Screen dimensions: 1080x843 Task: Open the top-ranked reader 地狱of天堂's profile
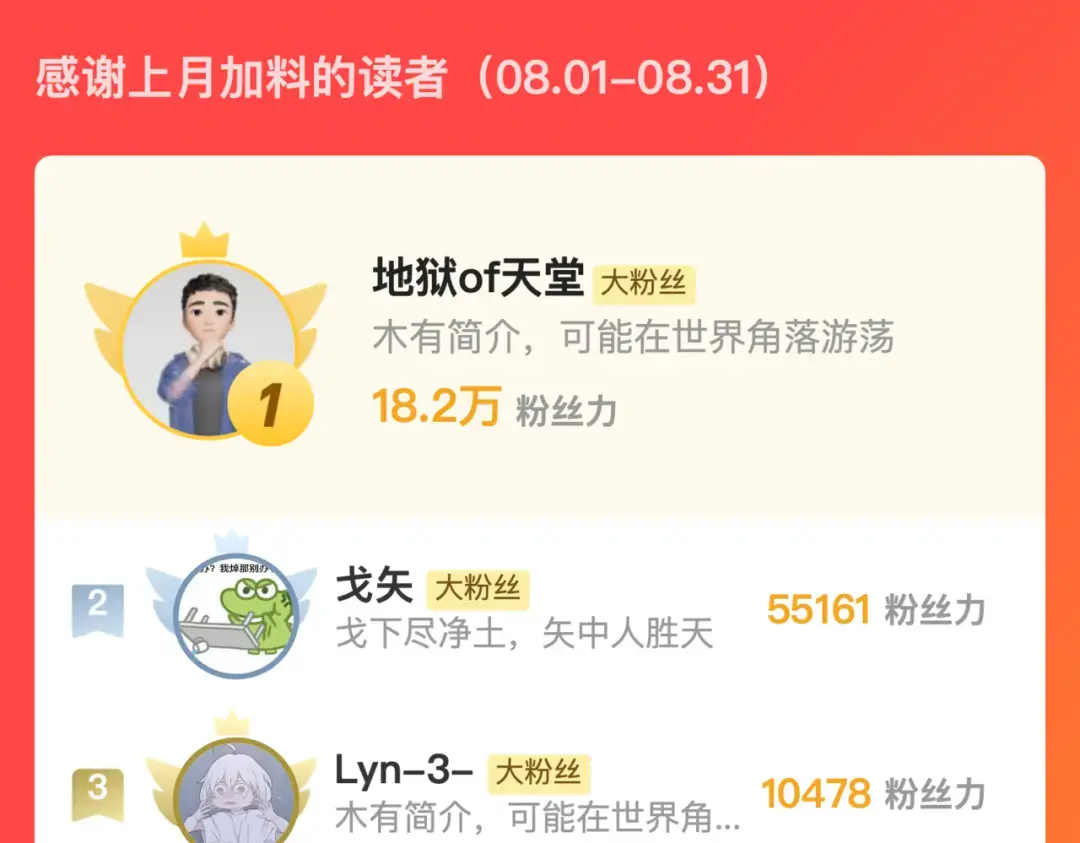pos(478,278)
